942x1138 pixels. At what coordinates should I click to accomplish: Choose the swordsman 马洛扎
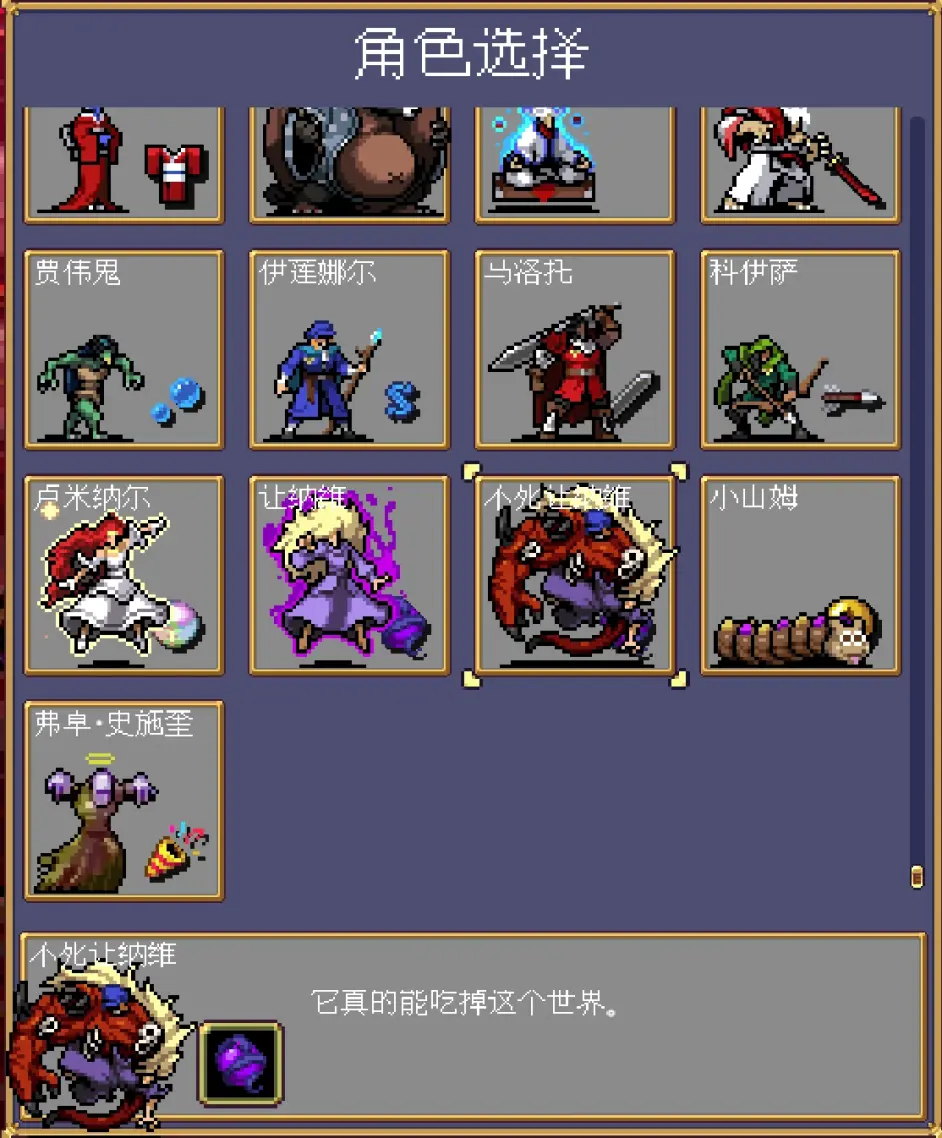tap(574, 348)
